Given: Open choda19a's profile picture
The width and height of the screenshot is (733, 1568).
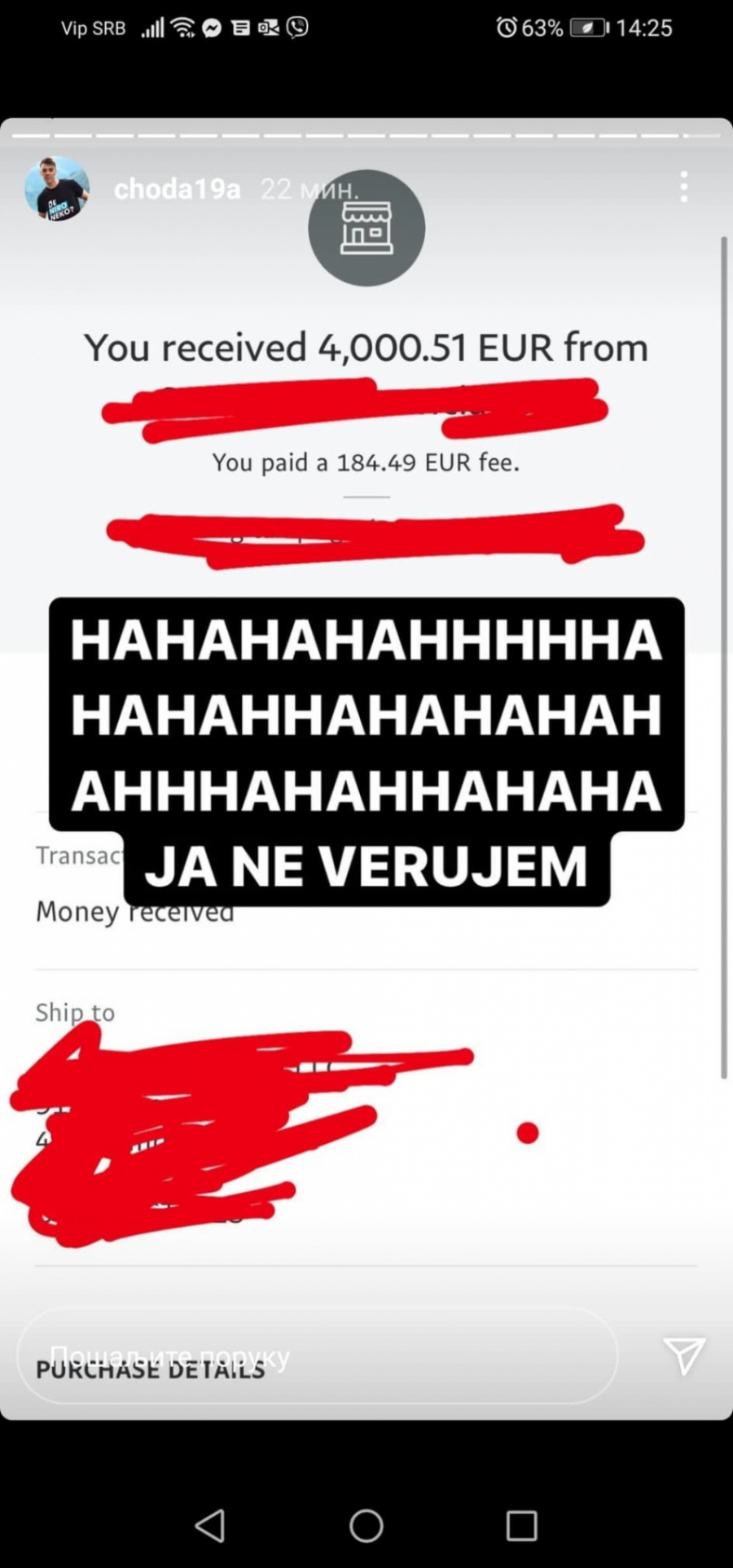Looking at the screenshot, I should [x=56, y=189].
